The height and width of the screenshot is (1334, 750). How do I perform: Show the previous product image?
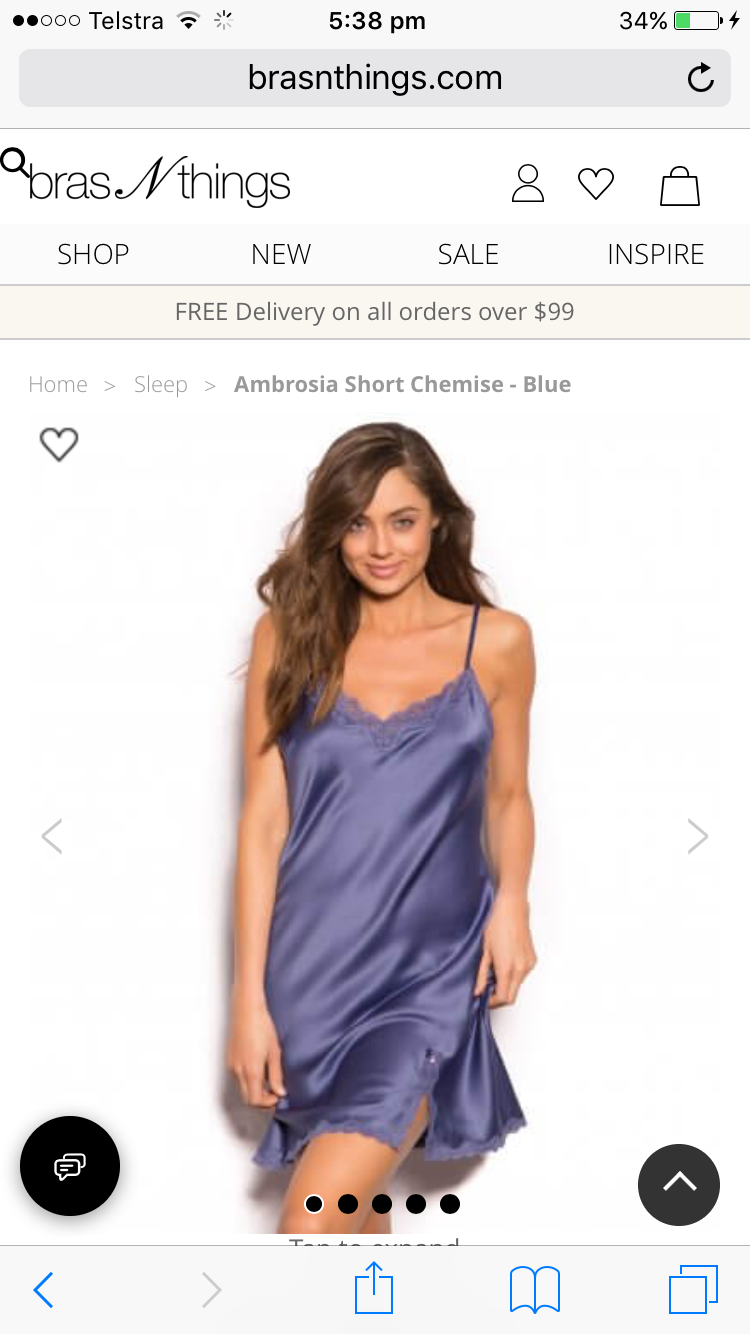click(x=52, y=836)
